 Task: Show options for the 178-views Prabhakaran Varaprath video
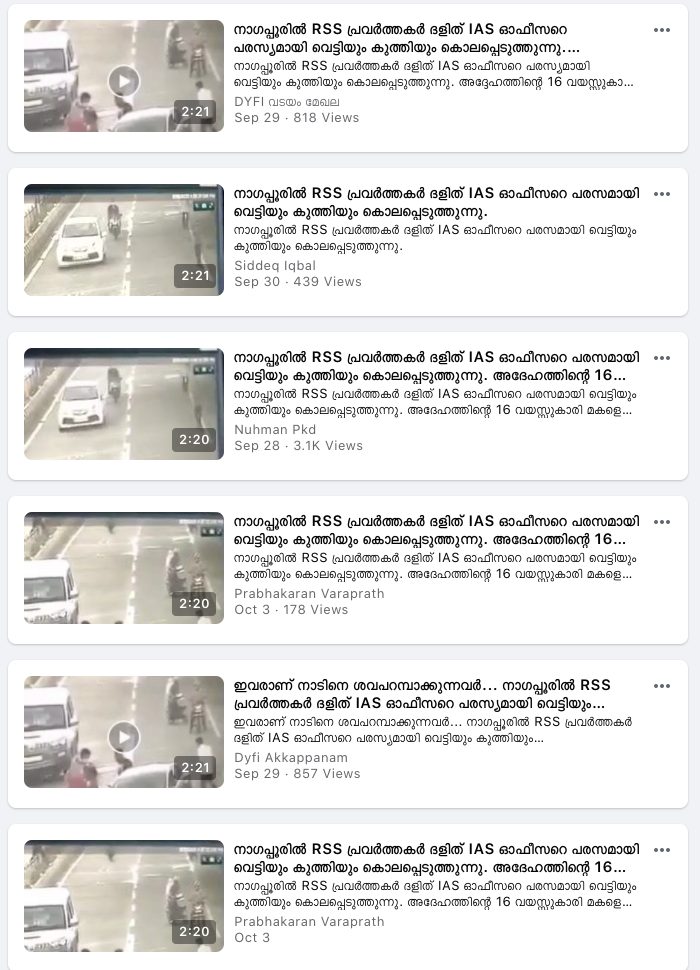(x=661, y=522)
